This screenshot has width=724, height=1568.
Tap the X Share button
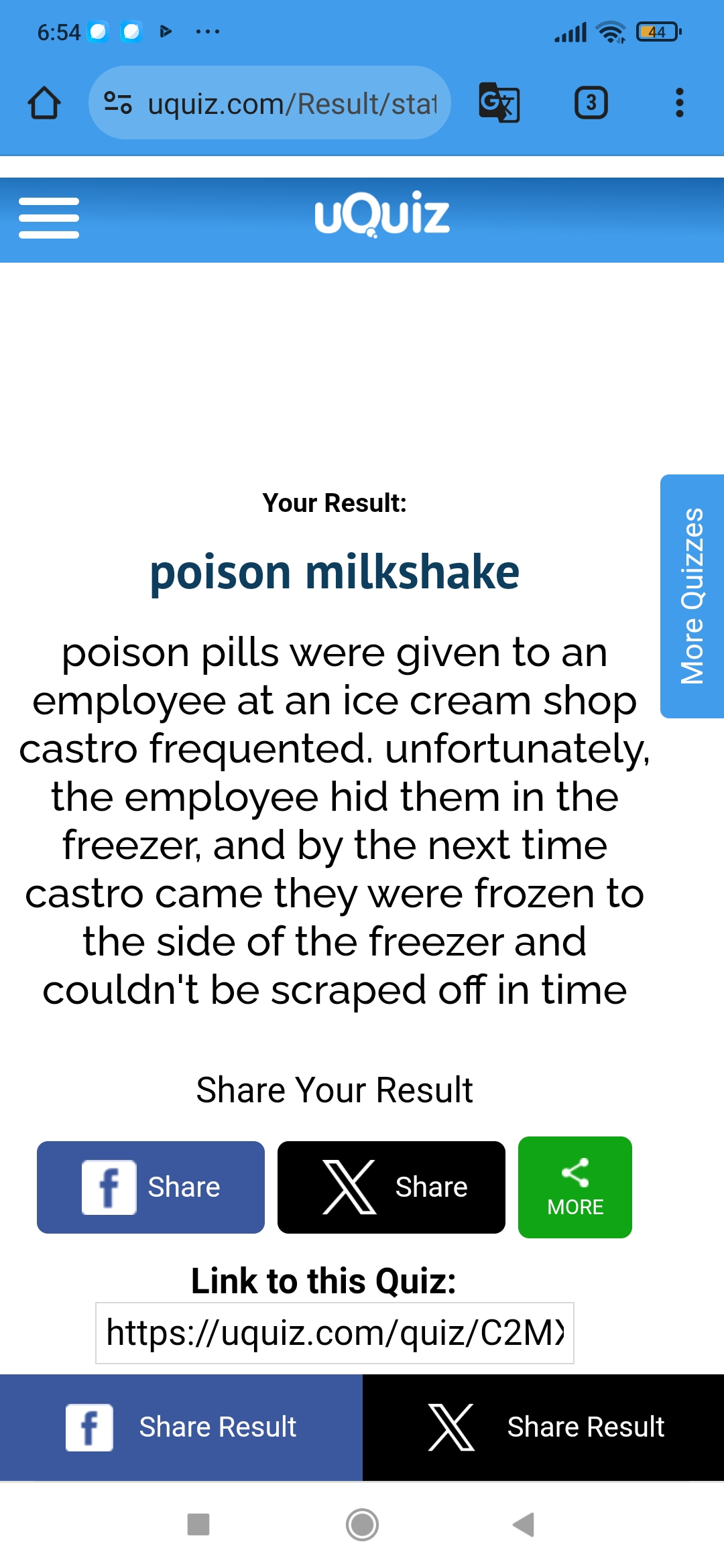(x=391, y=1187)
